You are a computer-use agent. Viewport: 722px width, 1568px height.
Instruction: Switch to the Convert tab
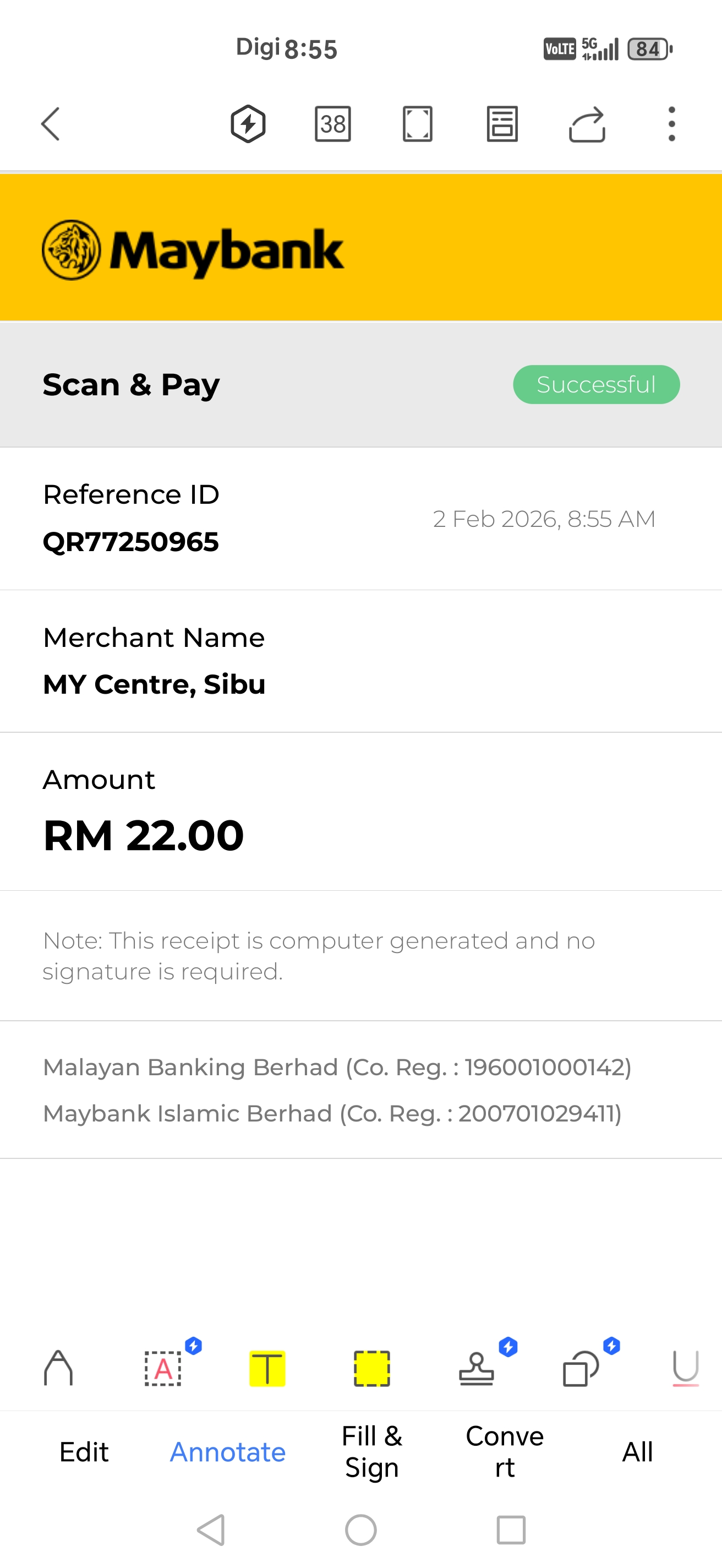tap(504, 1452)
